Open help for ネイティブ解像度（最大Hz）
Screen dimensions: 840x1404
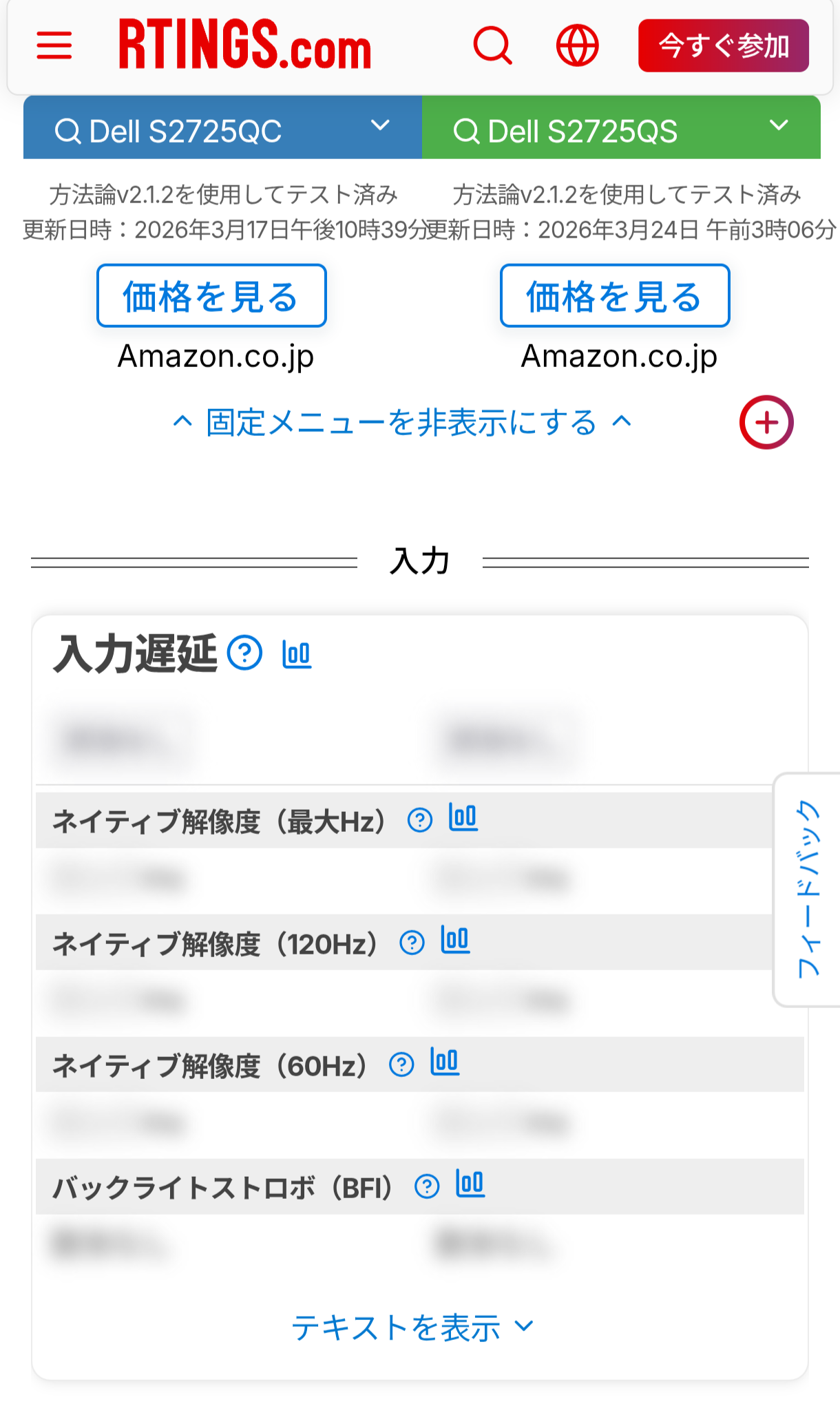(420, 820)
